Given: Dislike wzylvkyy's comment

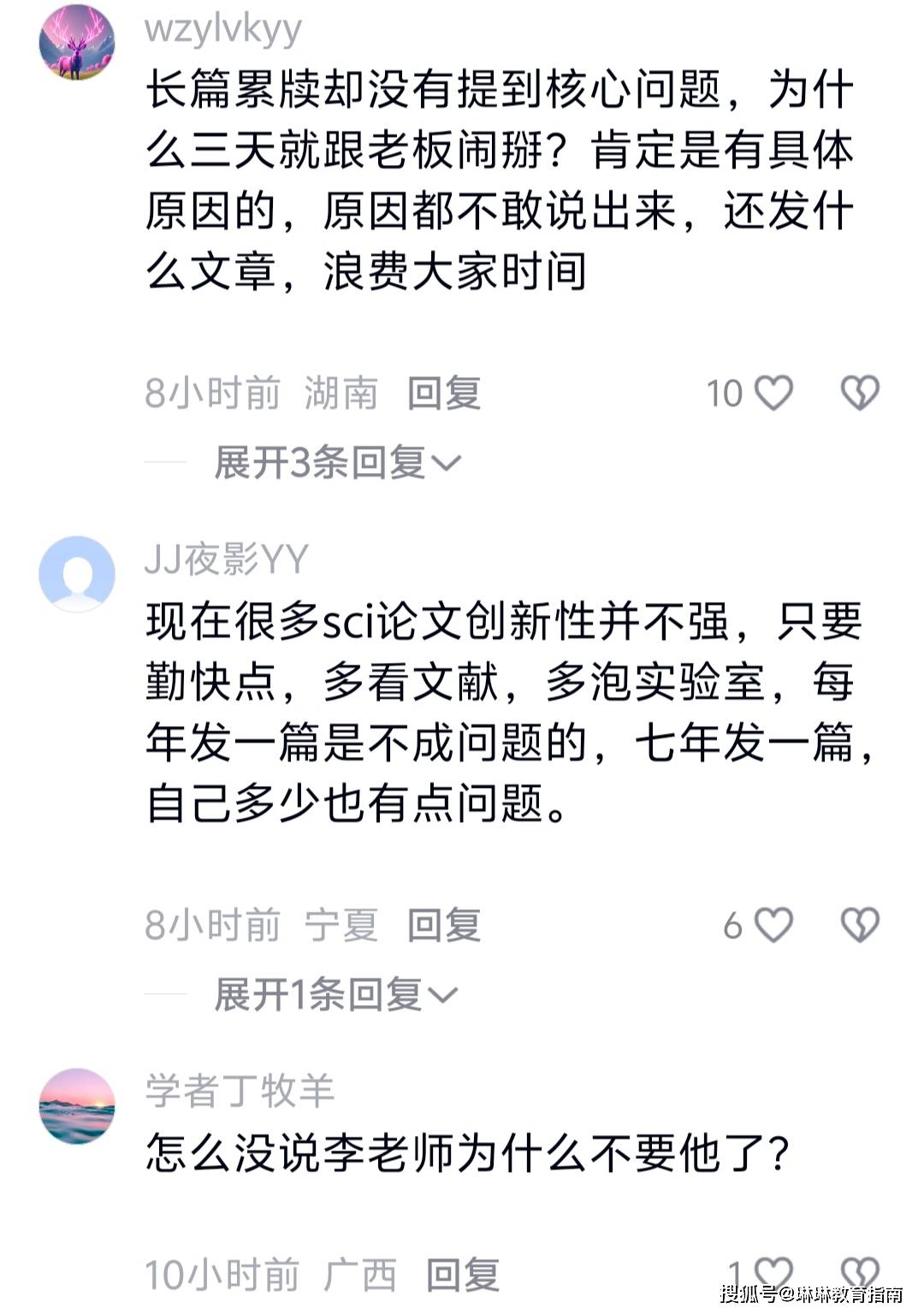Looking at the screenshot, I should coord(859,394).
